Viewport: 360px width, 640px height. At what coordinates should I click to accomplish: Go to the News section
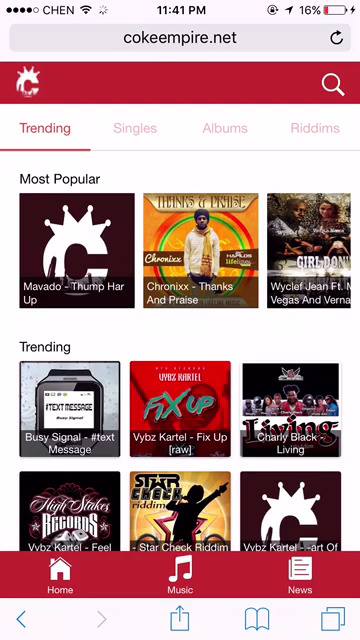pyautogui.click(x=300, y=576)
